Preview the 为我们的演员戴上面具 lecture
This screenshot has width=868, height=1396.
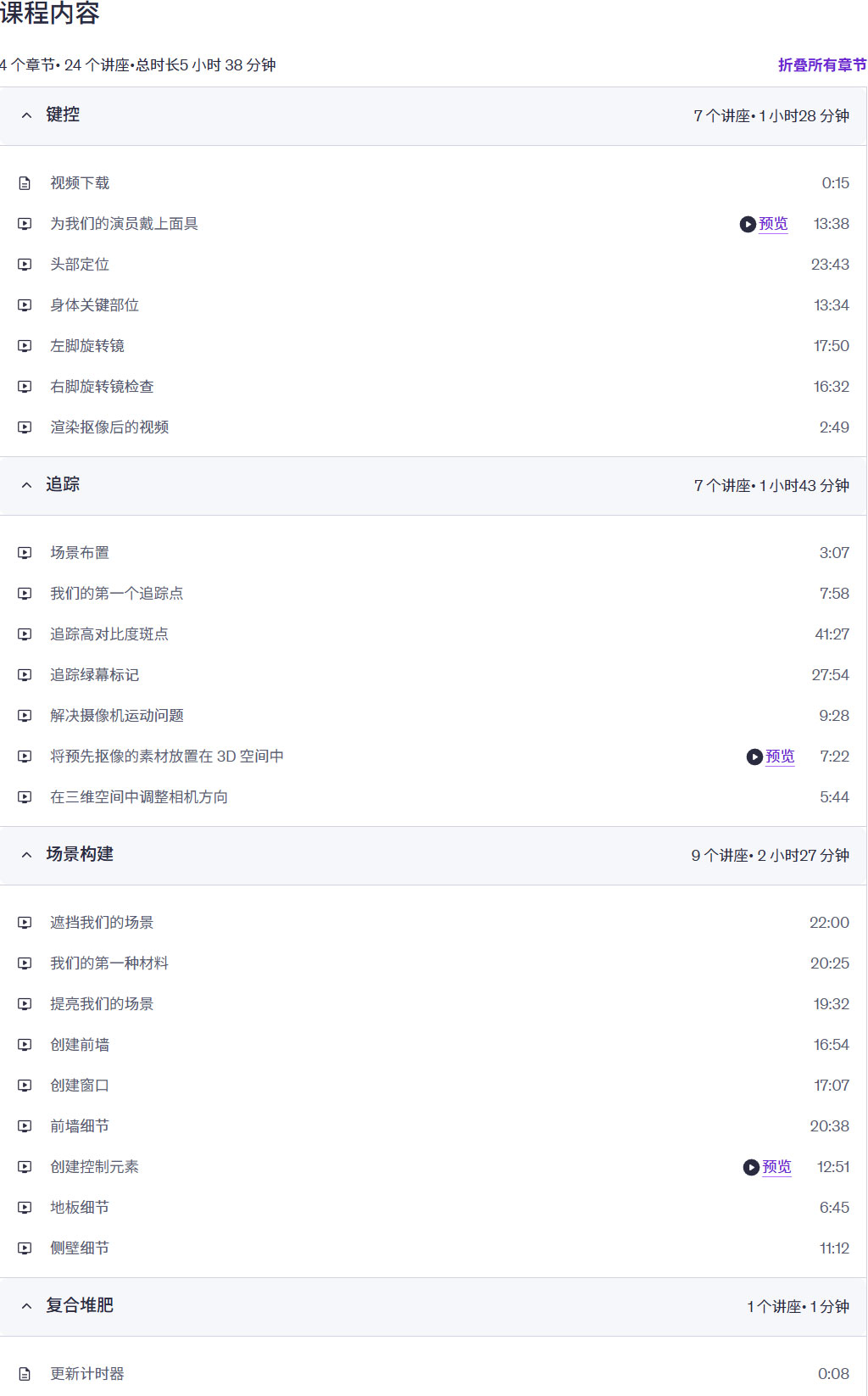point(772,224)
